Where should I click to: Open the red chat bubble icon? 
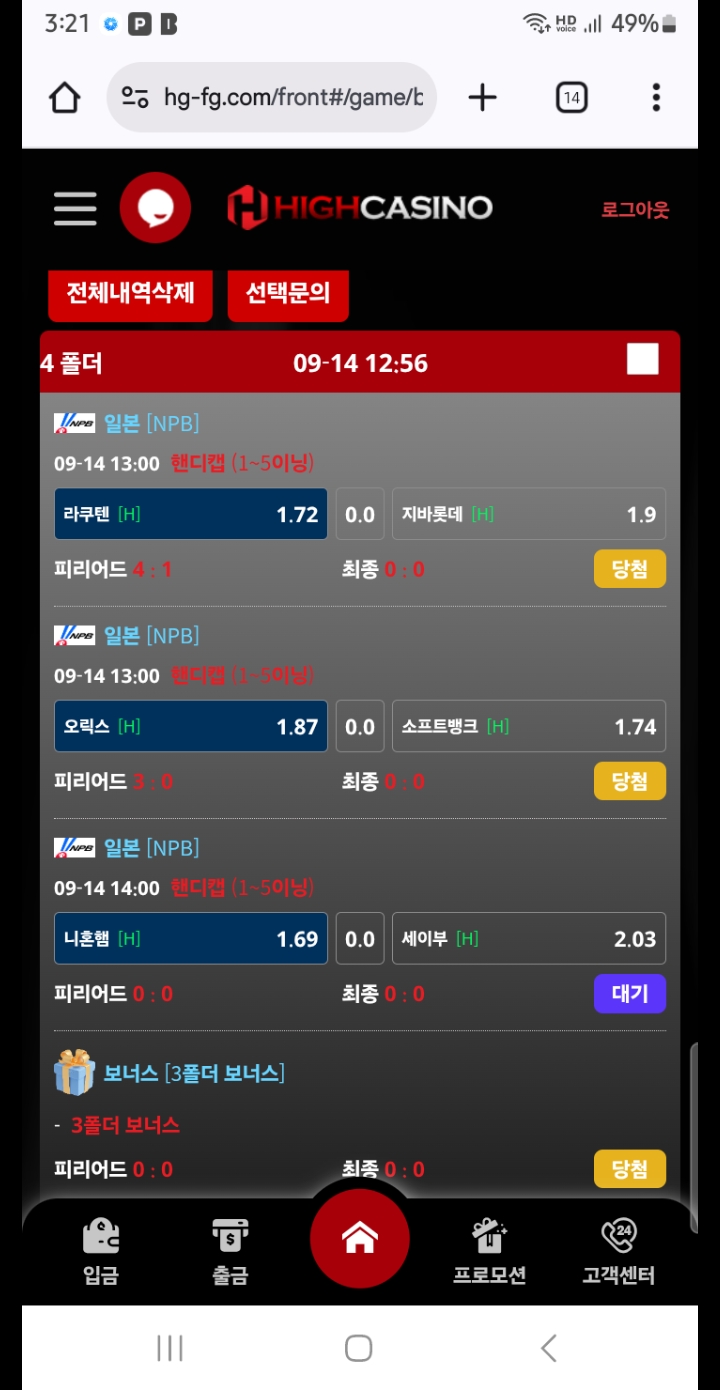(x=155, y=208)
